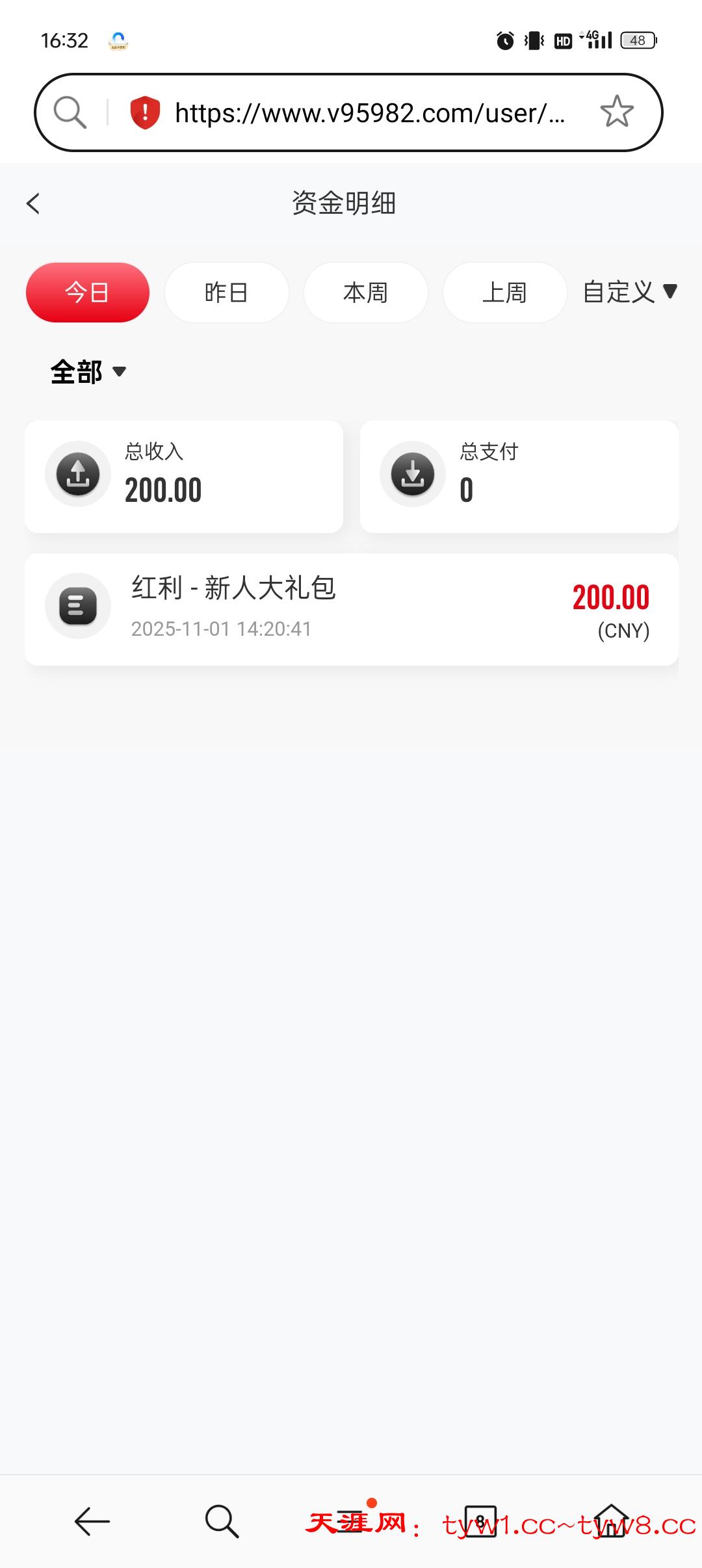Tap the browser back arrow
702x1568 pixels.
92,1522
